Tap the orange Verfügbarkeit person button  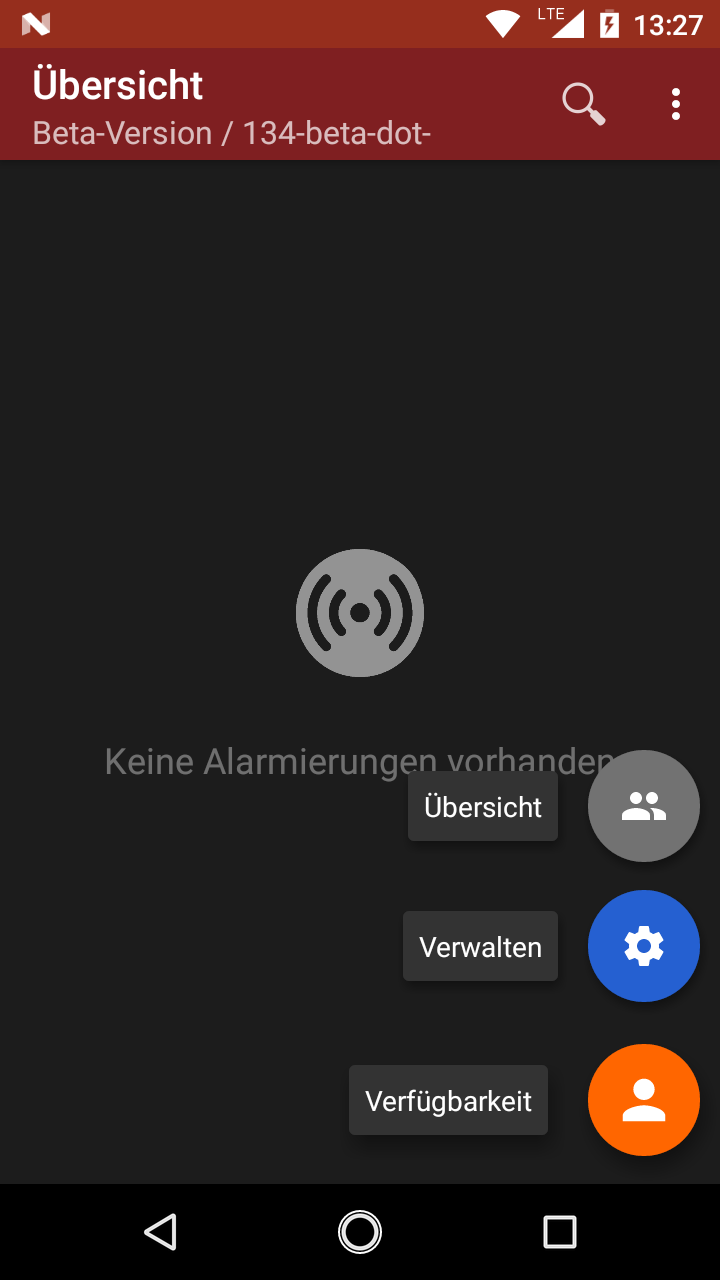click(x=644, y=1100)
